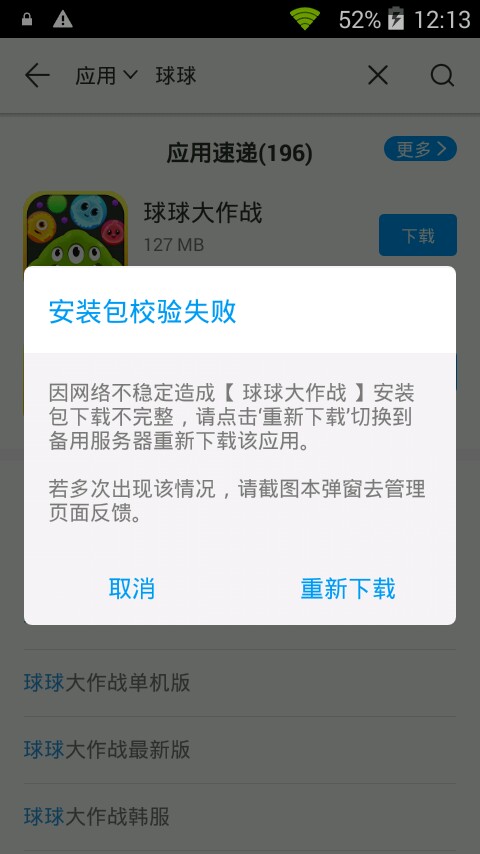Viewport: 480px width, 854px height.
Task: Go back with the arrow icon
Action: [37, 75]
